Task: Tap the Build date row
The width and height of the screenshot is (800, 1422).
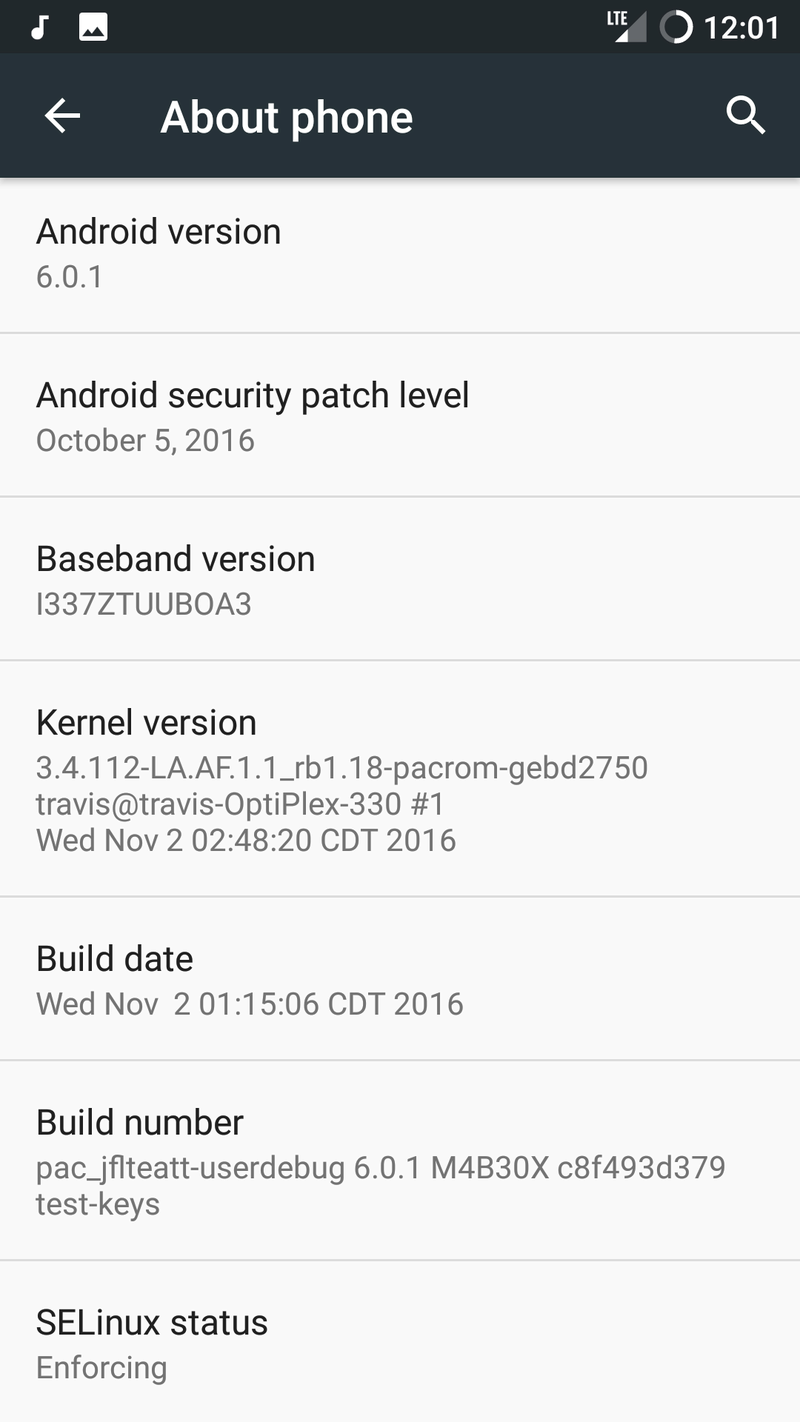Action: point(400,979)
